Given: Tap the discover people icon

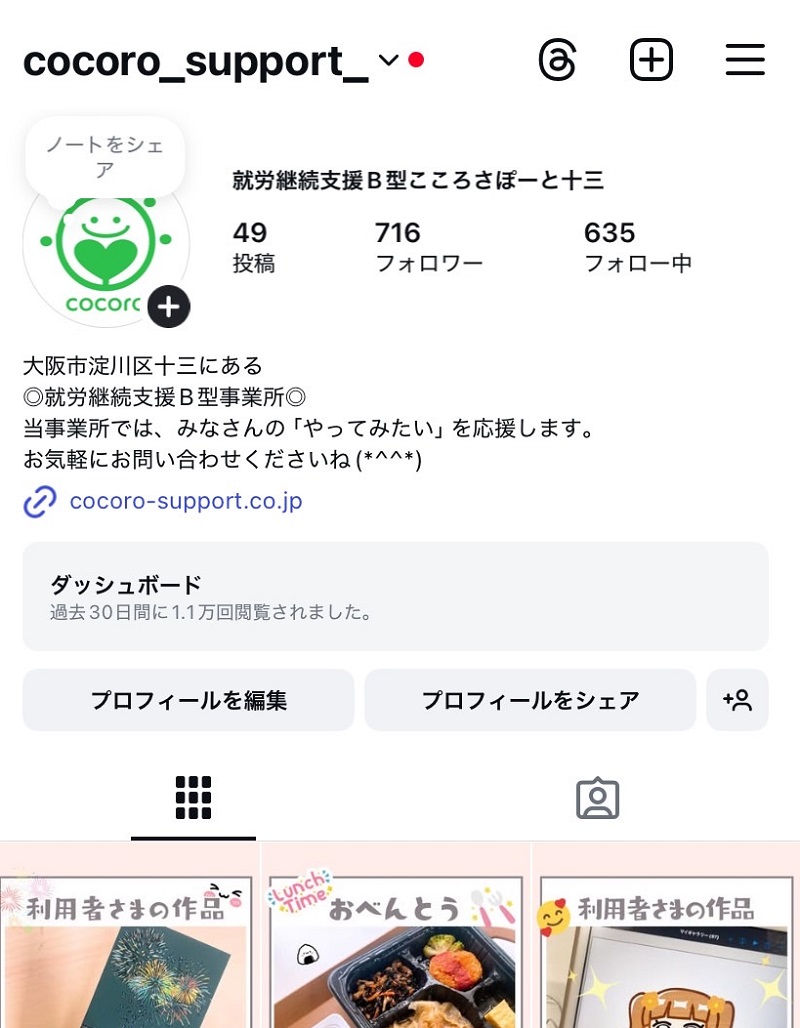Looking at the screenshot, I should pyautogui.click(x=738, y=700).
